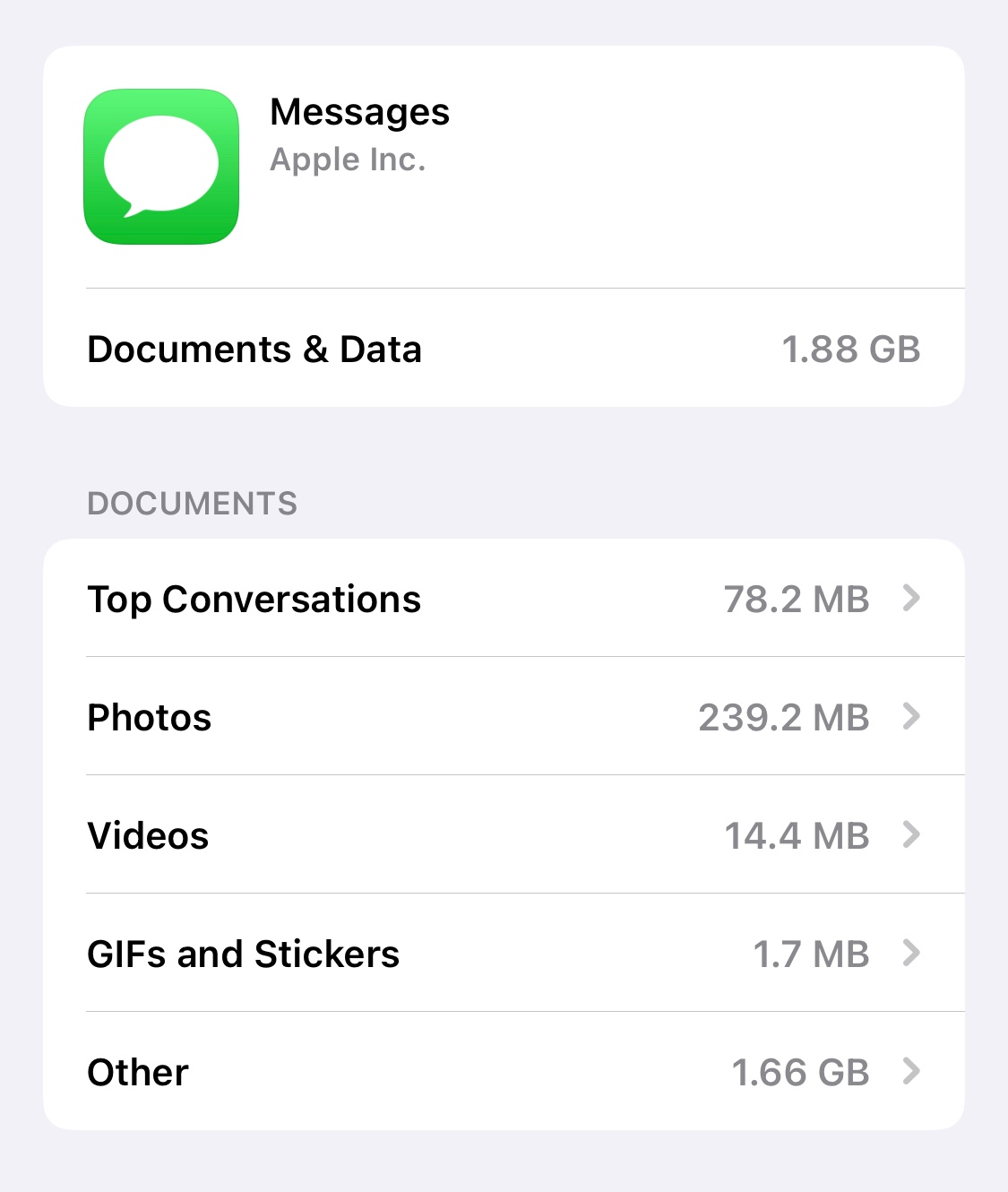
Task: Select the Other storage row
Action: click(504, 1072)
